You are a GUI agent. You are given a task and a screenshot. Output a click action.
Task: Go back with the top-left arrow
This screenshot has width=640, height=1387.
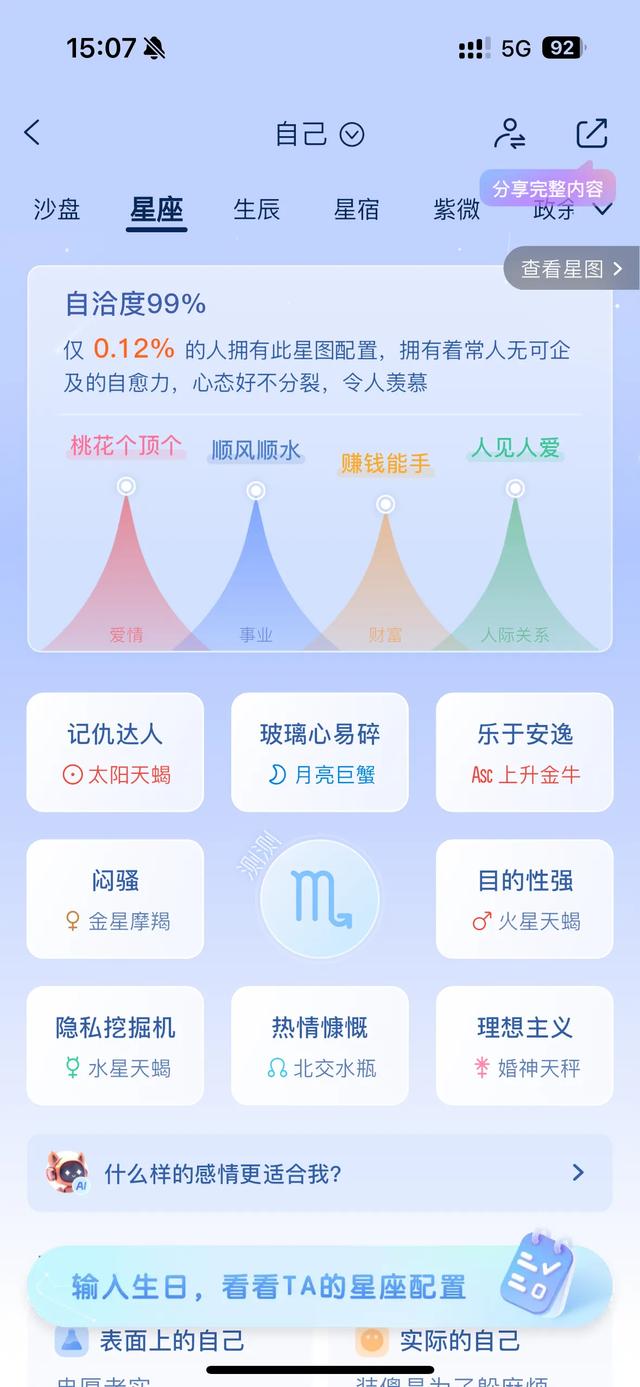(32, 132)
